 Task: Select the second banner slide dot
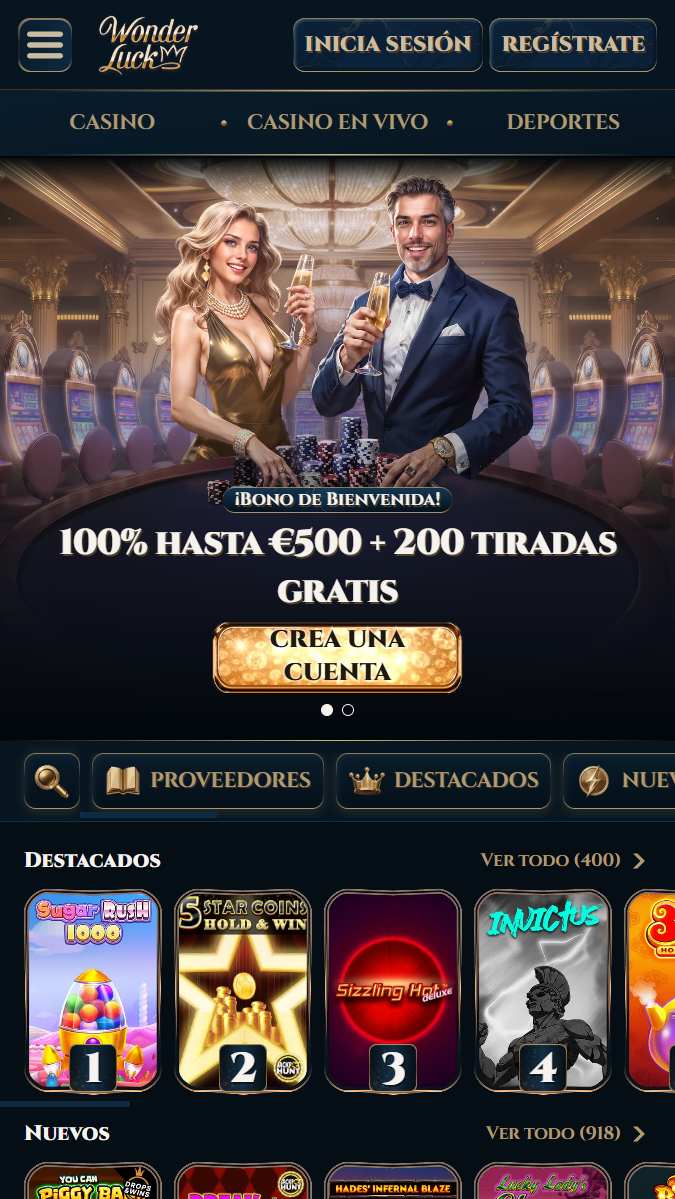[x=348, y=710]
